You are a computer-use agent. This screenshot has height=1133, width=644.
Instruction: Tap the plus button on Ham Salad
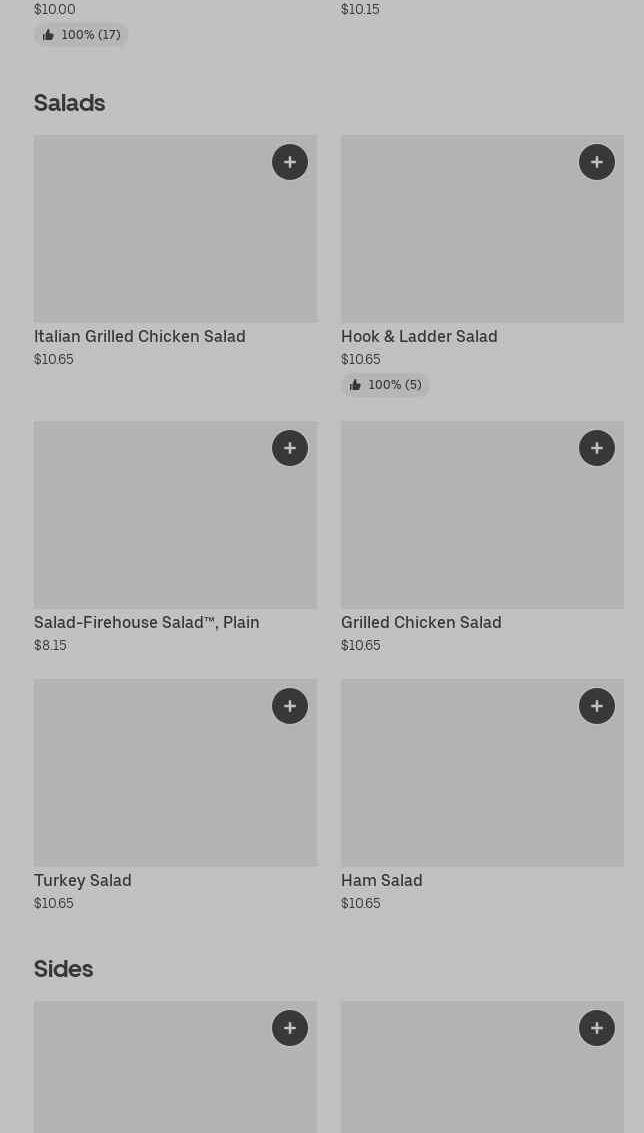pos(596,706)
